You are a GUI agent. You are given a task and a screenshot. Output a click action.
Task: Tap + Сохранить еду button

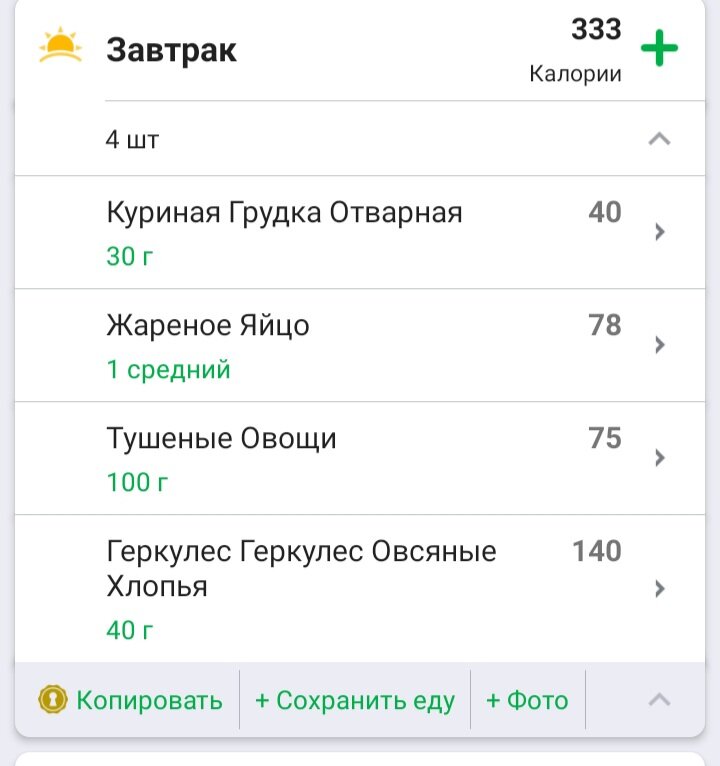355,700
